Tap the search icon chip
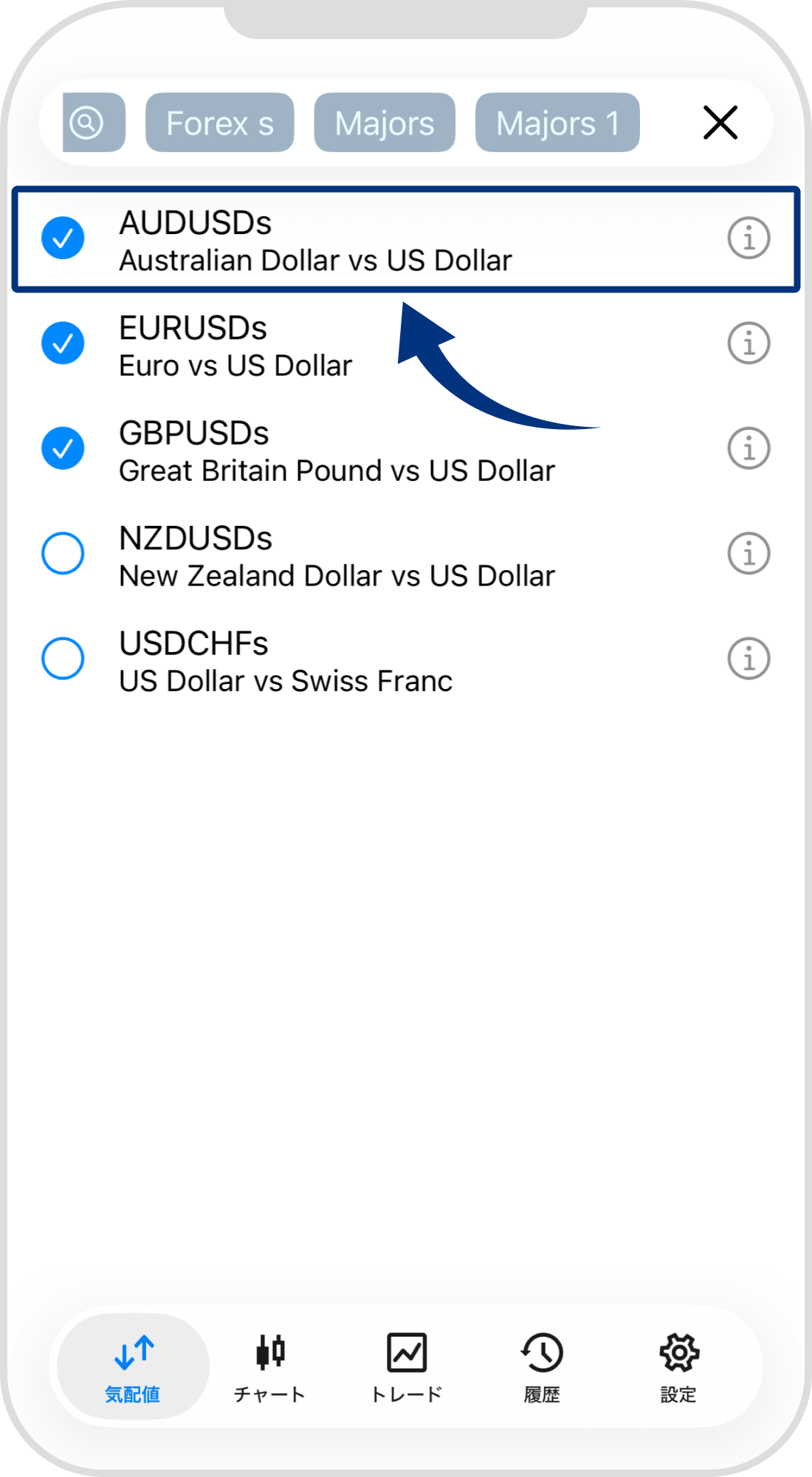 [93, 123]
